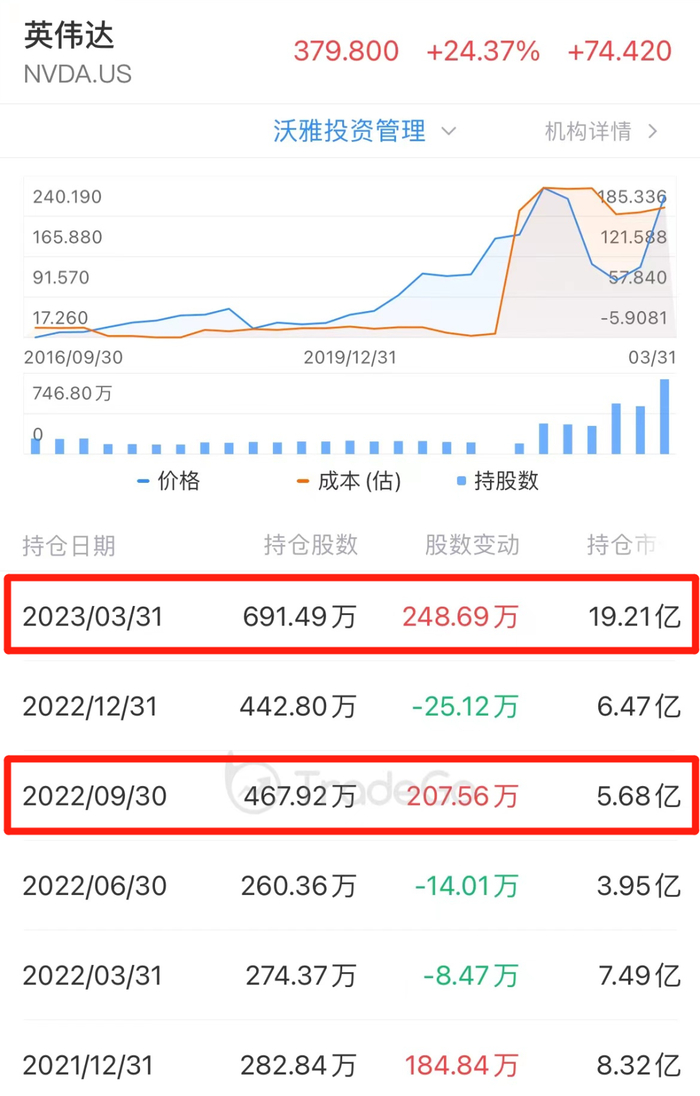700x1096 pixels.
Task: Open 机构详情 institution details
Action: [x=600, y=131]
